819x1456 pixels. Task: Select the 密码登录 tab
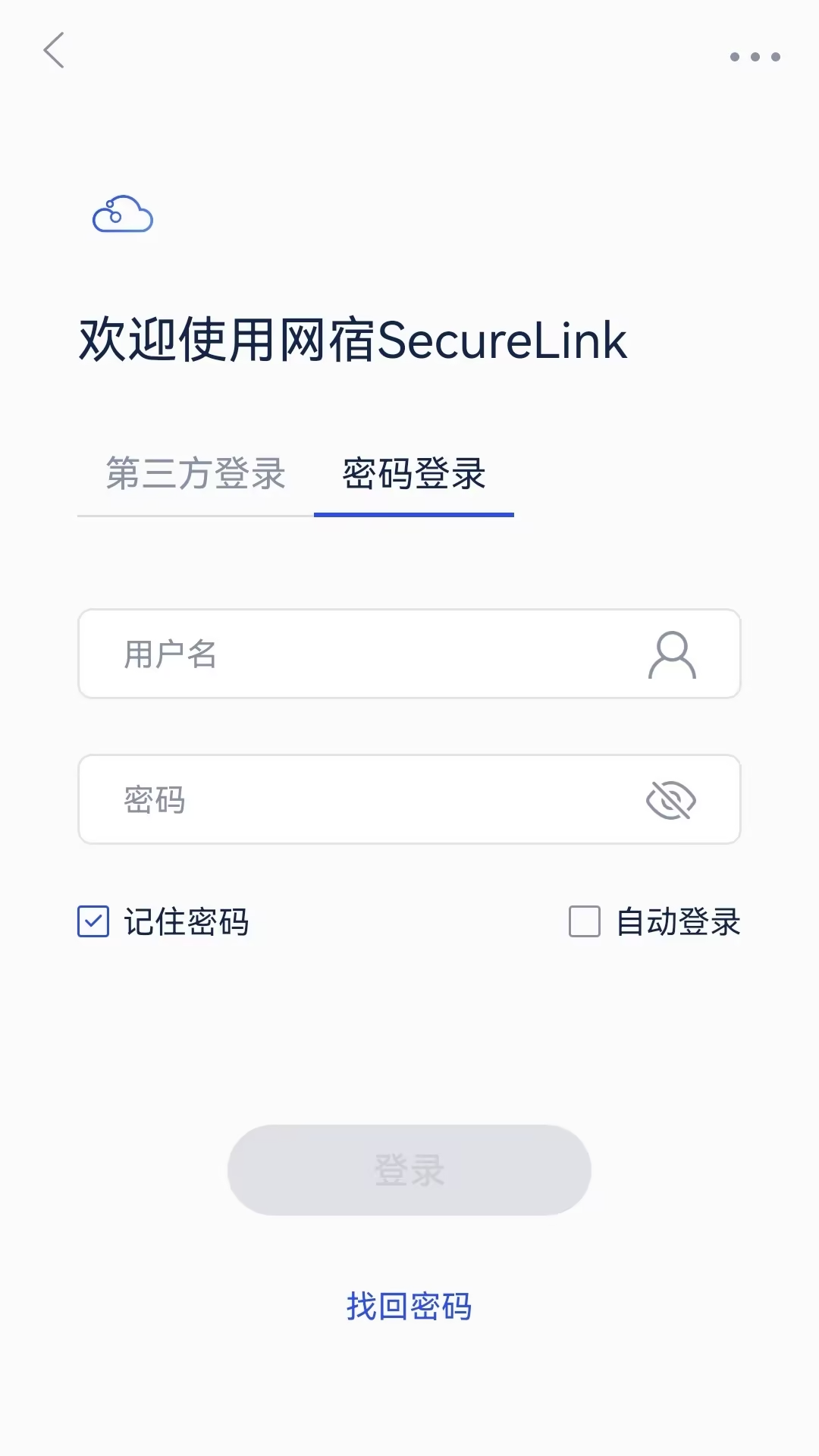point(414,474)
